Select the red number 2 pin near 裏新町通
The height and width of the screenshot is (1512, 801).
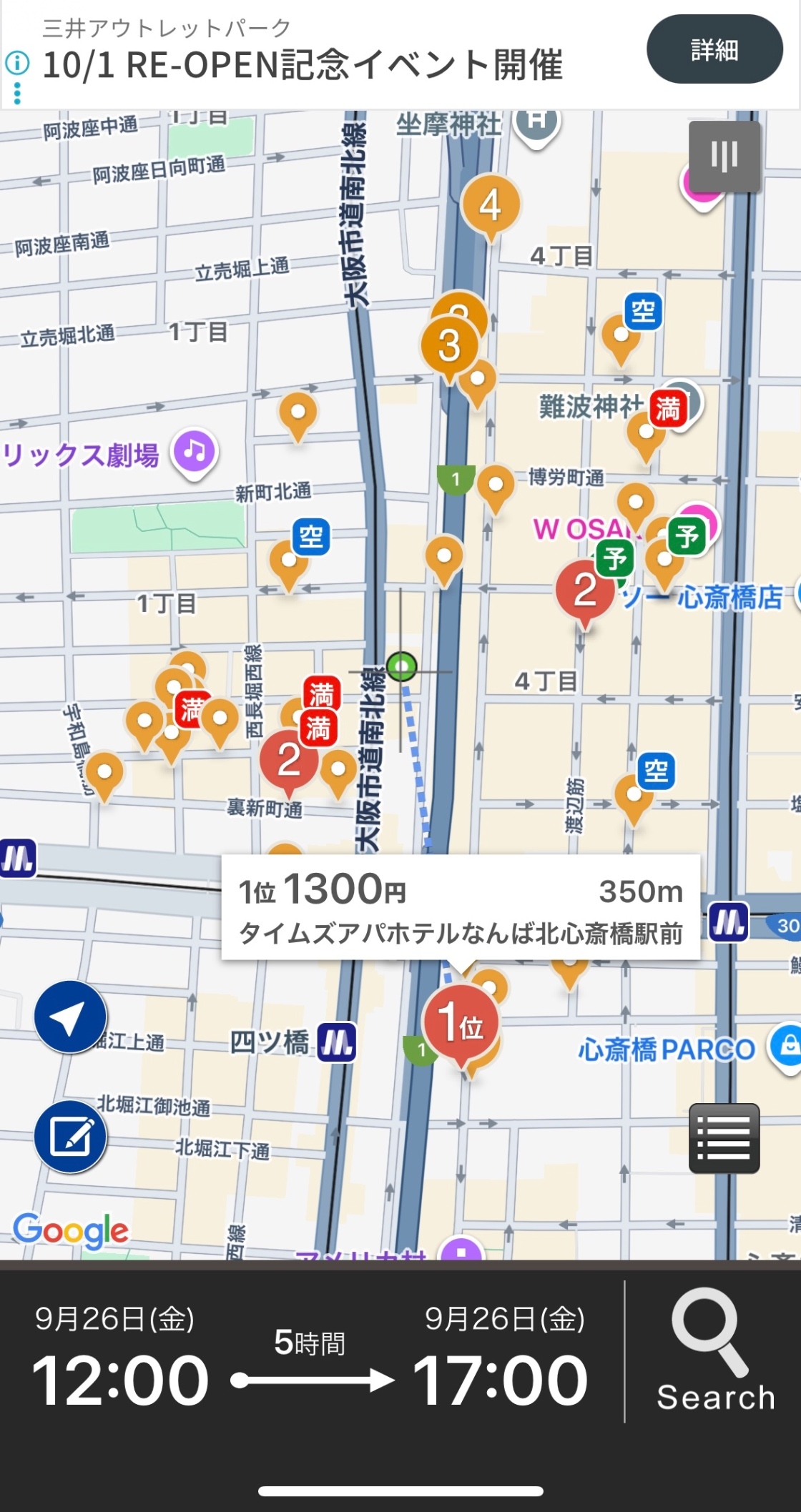point(288,759)
